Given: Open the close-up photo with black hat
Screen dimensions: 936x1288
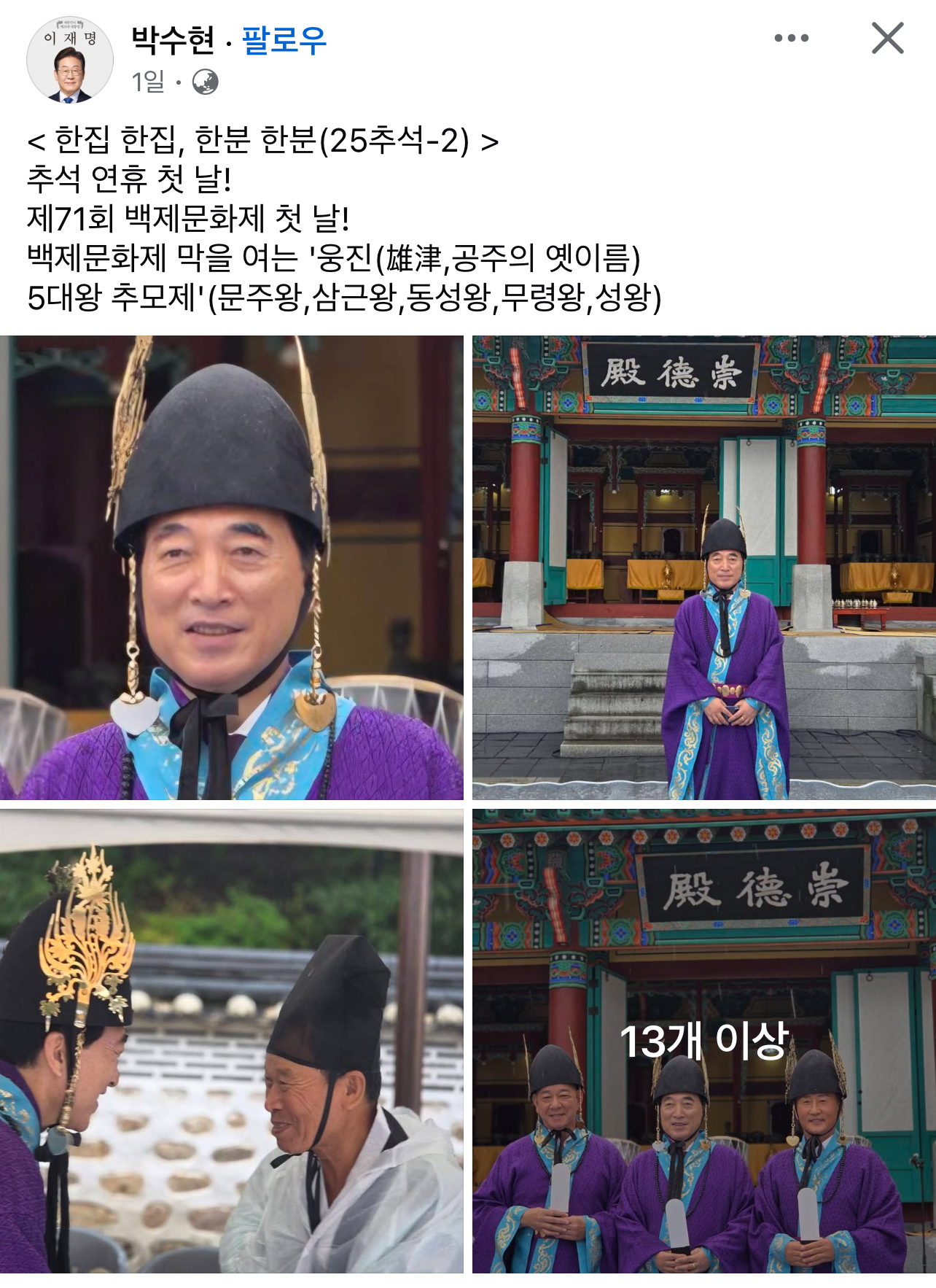Looking at the screenshot, I should (x=231, y=567).
